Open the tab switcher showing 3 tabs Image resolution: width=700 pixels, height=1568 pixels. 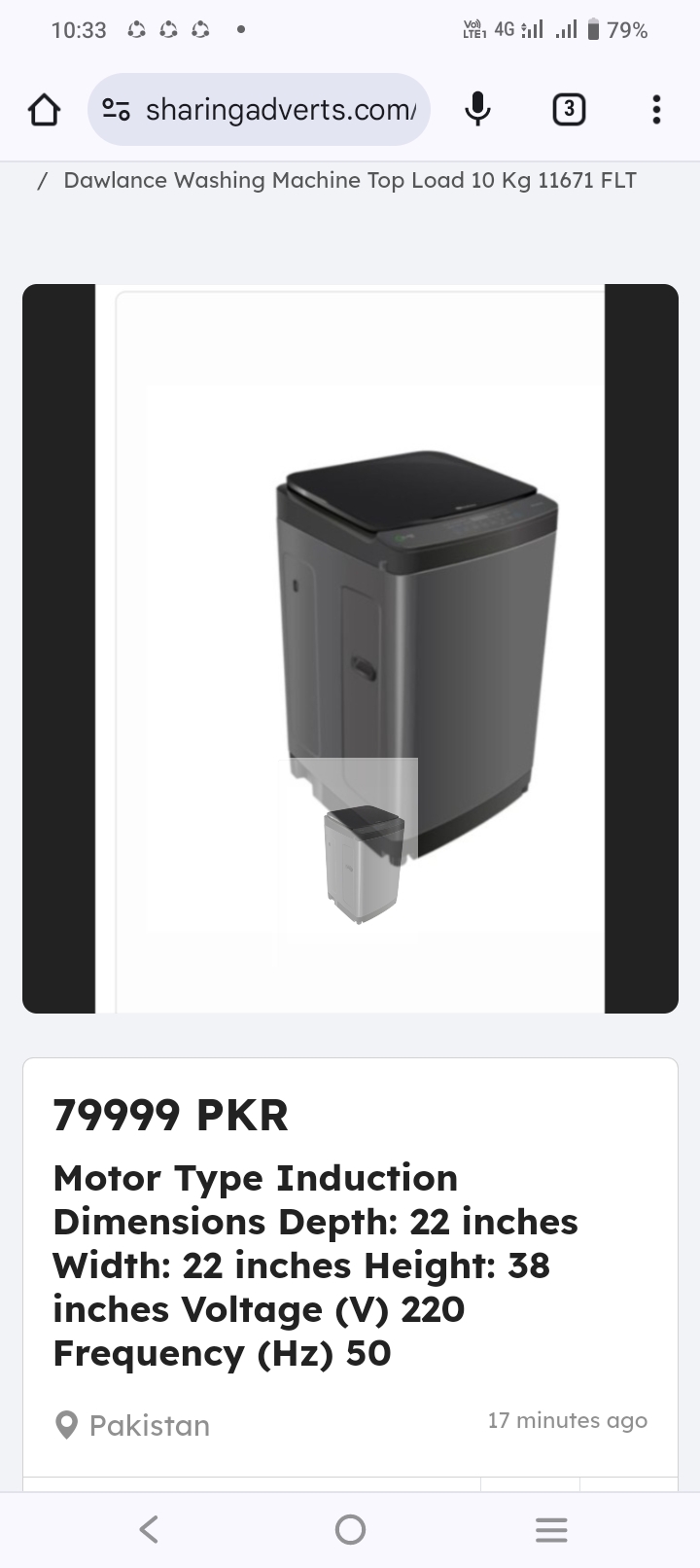point(569,110)
